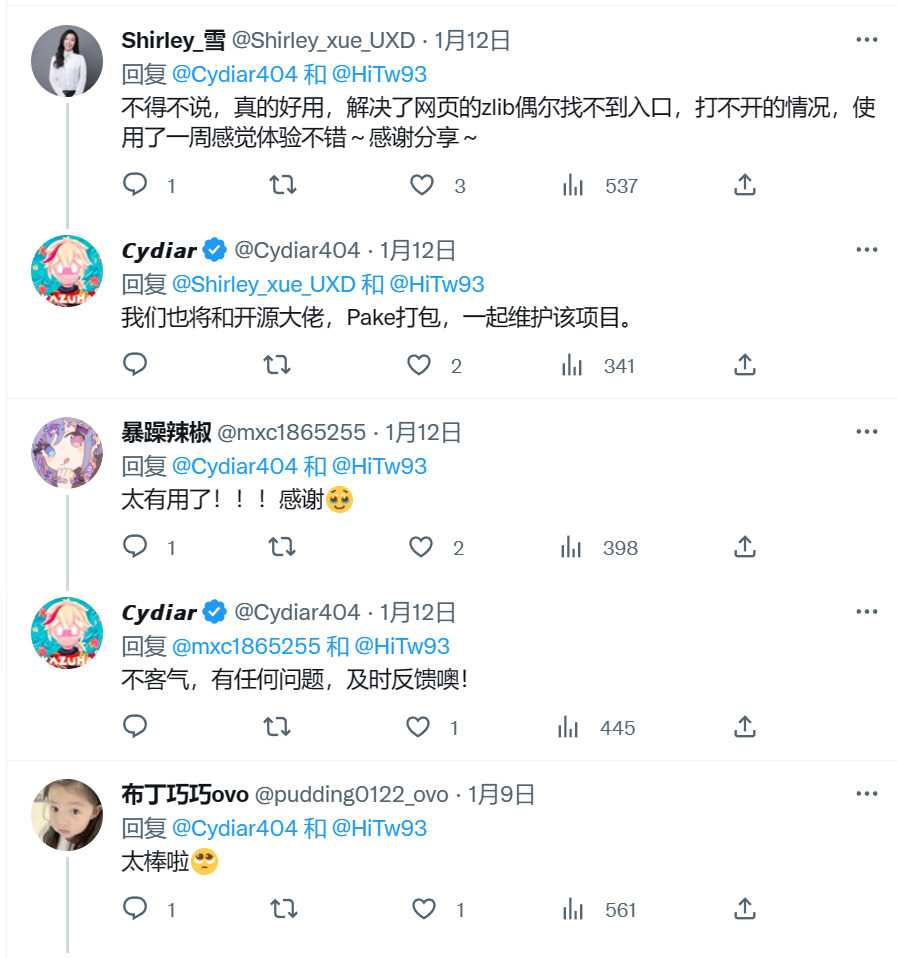897x958 pixels.
Task: Open overflow menu on Shirley_雪's tweet
Action: coord(866,40)
